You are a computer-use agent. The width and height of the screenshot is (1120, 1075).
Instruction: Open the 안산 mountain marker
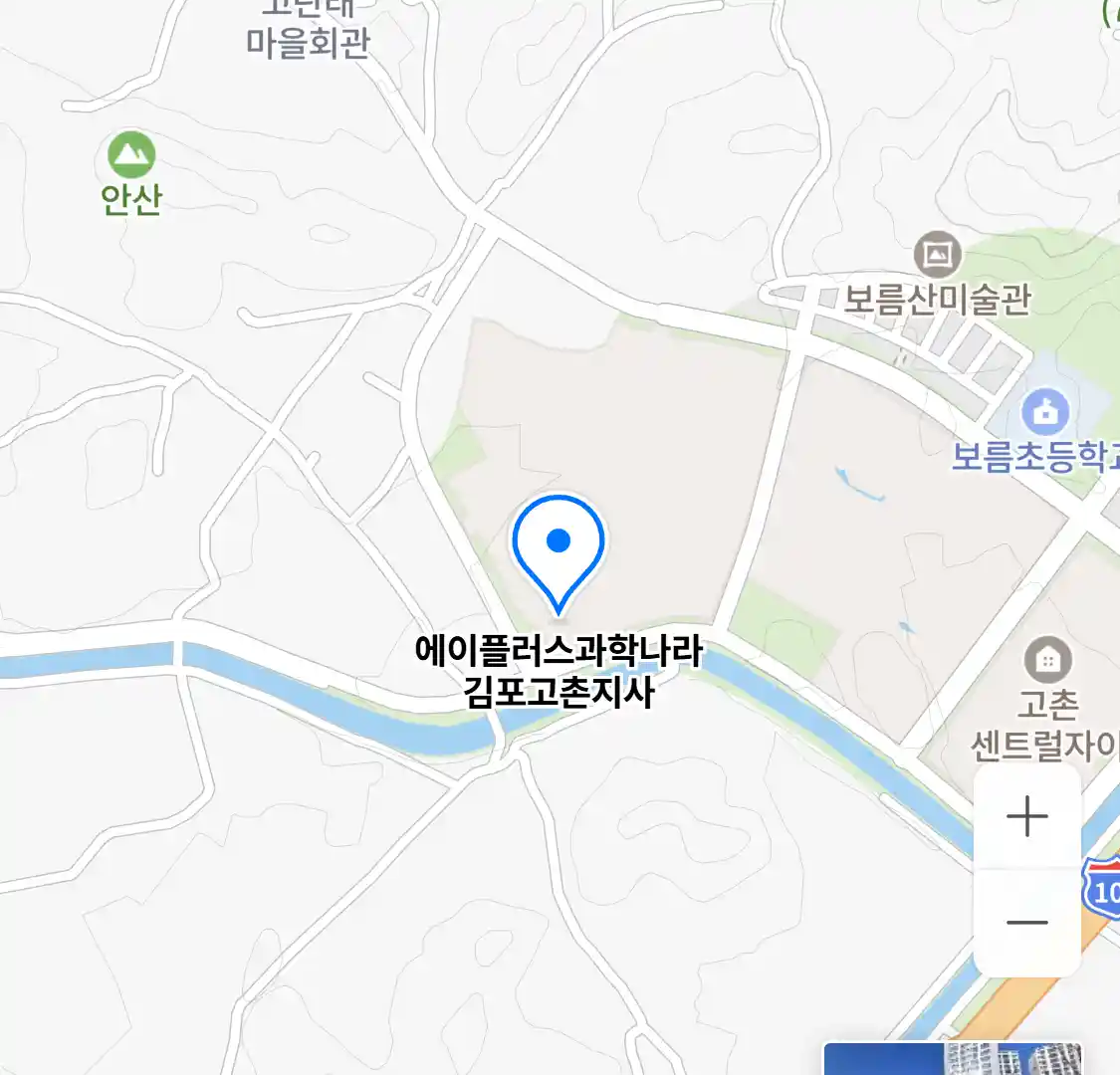(x=131, y=155)
